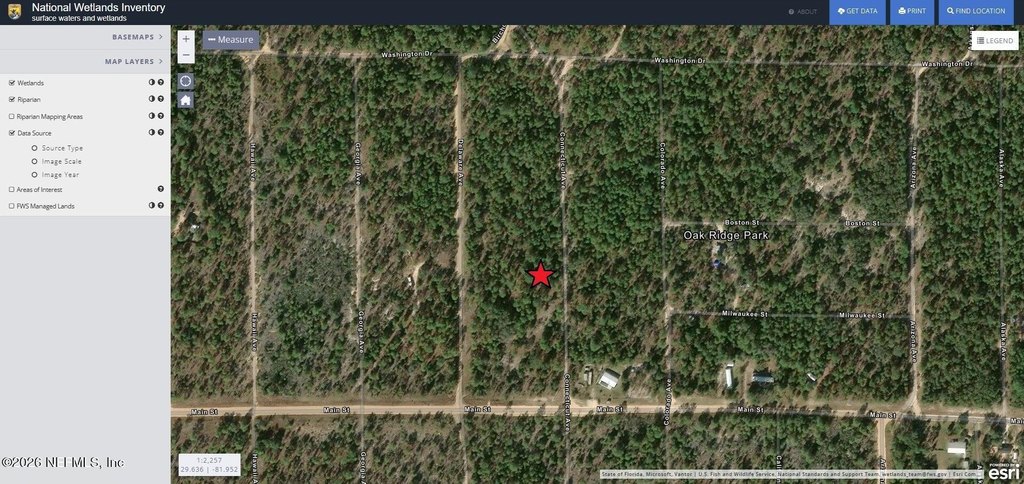Uncheck the Riparian layer checkbox
Viewport: 1024px width, 484px height.
[11, 99]
